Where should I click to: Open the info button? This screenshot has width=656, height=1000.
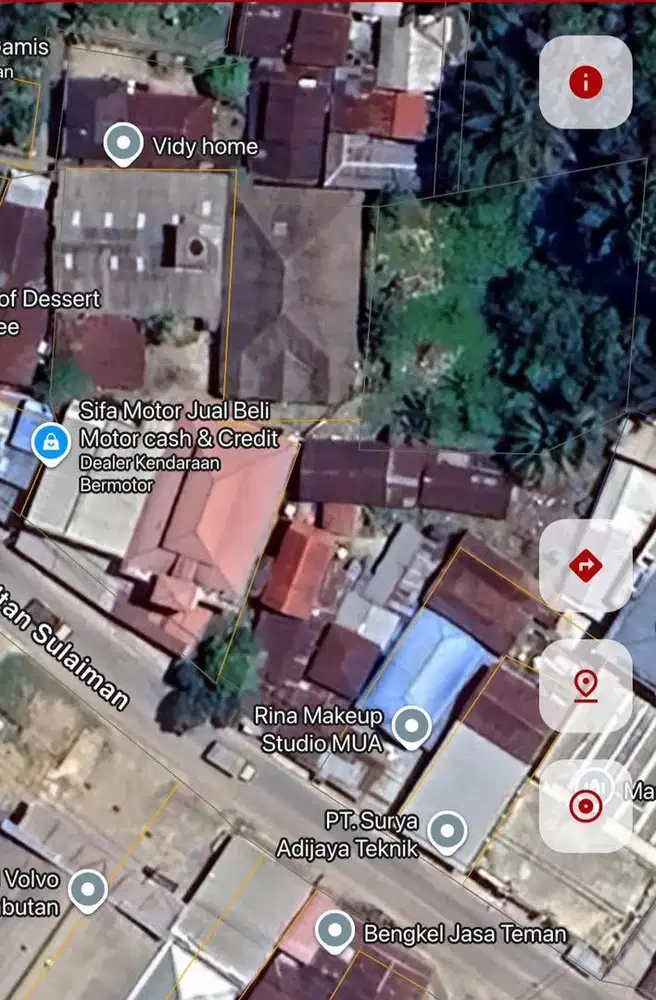[585, 82]
